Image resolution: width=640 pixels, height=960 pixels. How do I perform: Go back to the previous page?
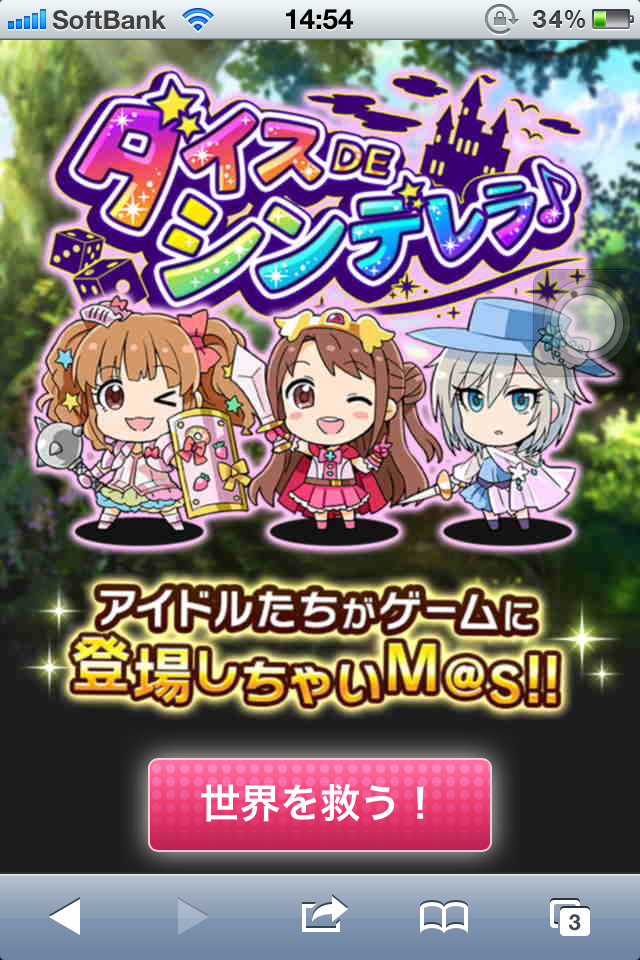tap(65, 915)
